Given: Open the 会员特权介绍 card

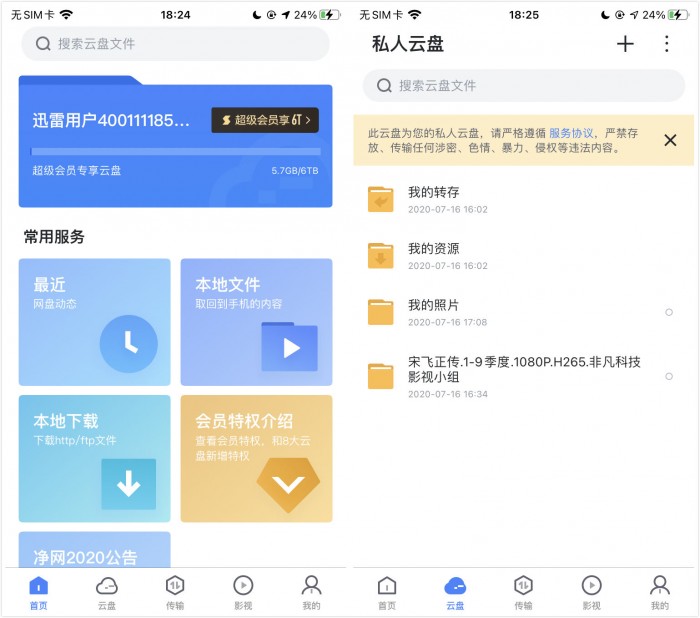Looking at the screenshot, I should coord(256,458).
